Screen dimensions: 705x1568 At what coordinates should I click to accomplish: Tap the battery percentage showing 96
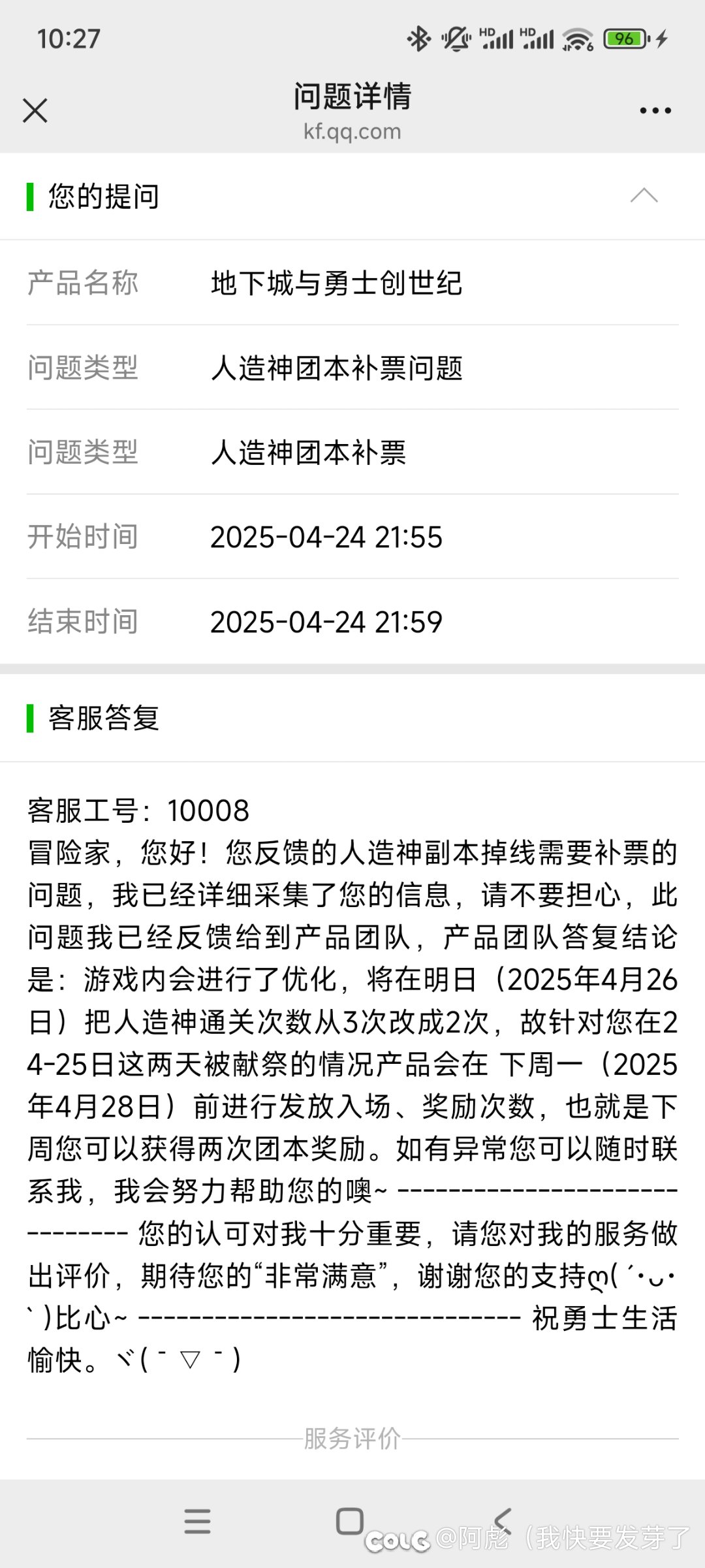coord(623,39)
